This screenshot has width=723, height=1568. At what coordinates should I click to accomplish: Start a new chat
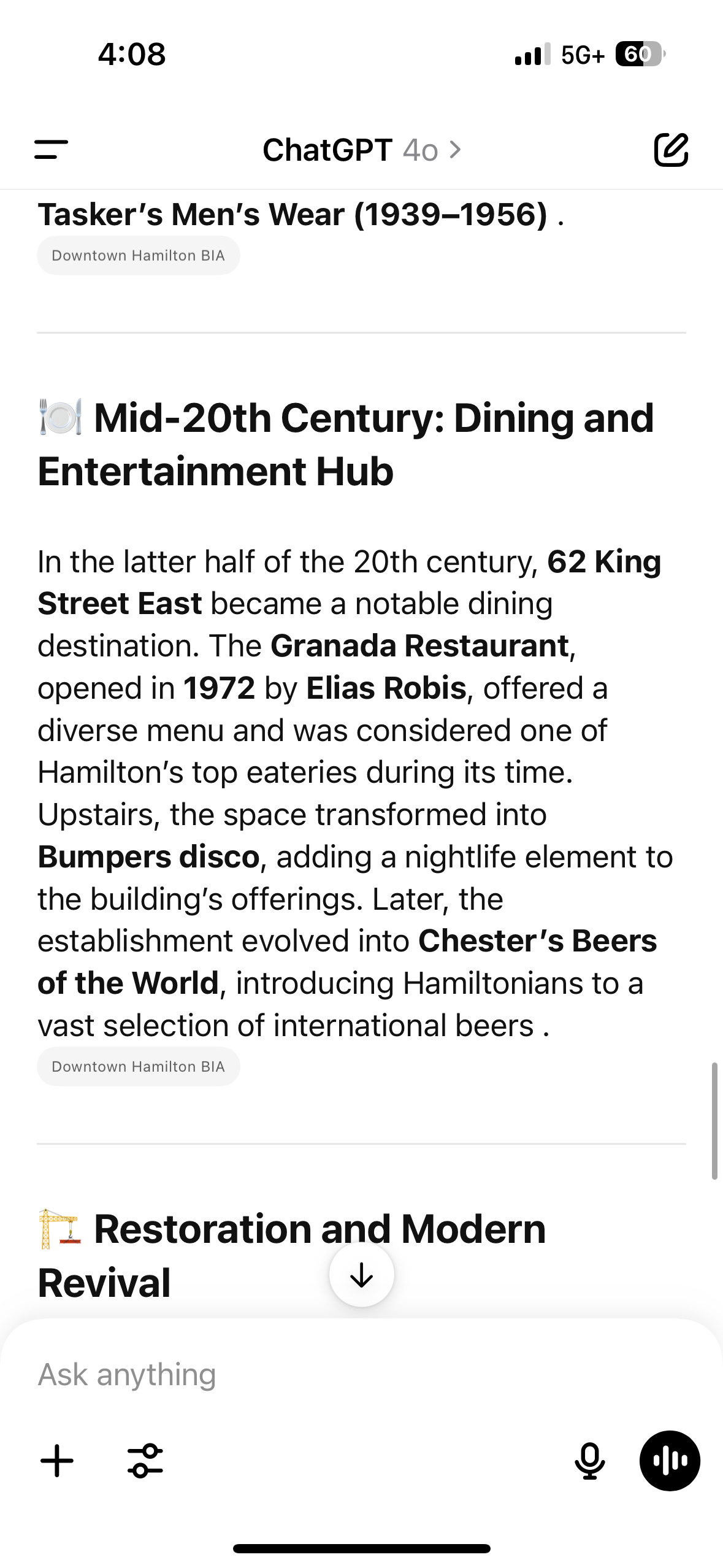coord(671,150)
